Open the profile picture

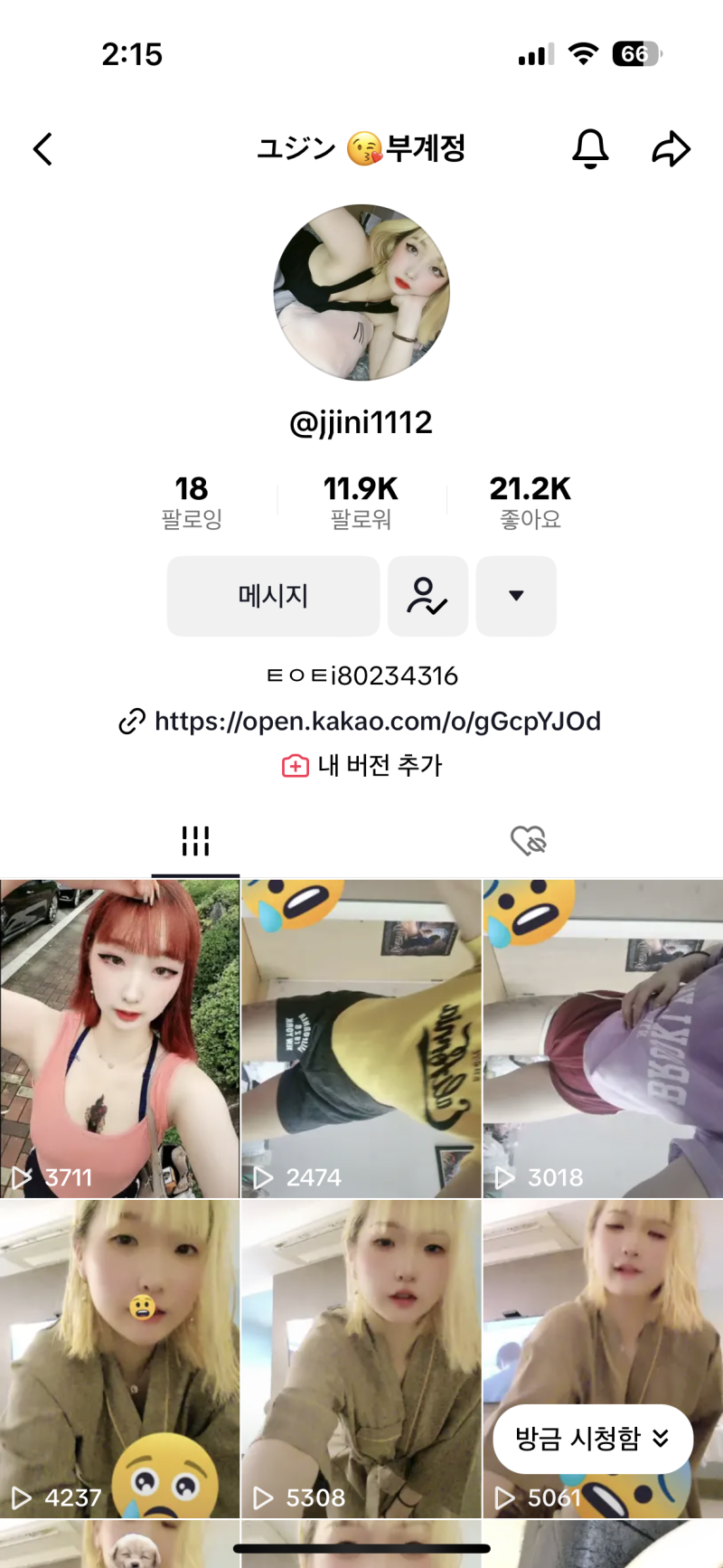(361, 293)
